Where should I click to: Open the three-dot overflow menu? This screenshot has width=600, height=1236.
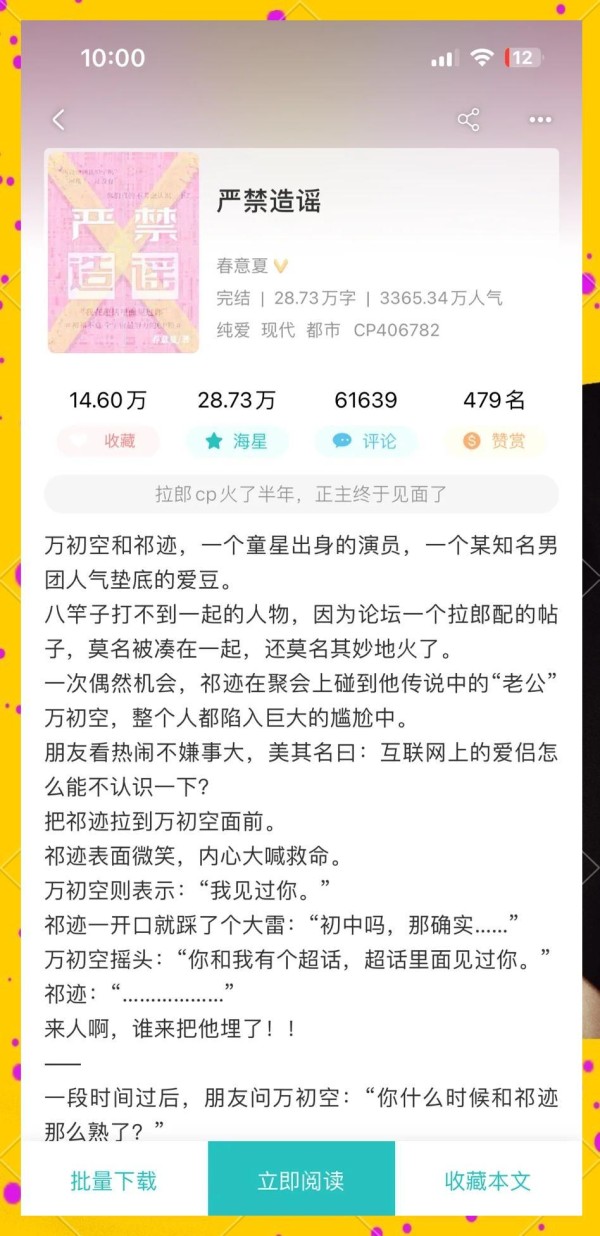click(x=541, y=120)
